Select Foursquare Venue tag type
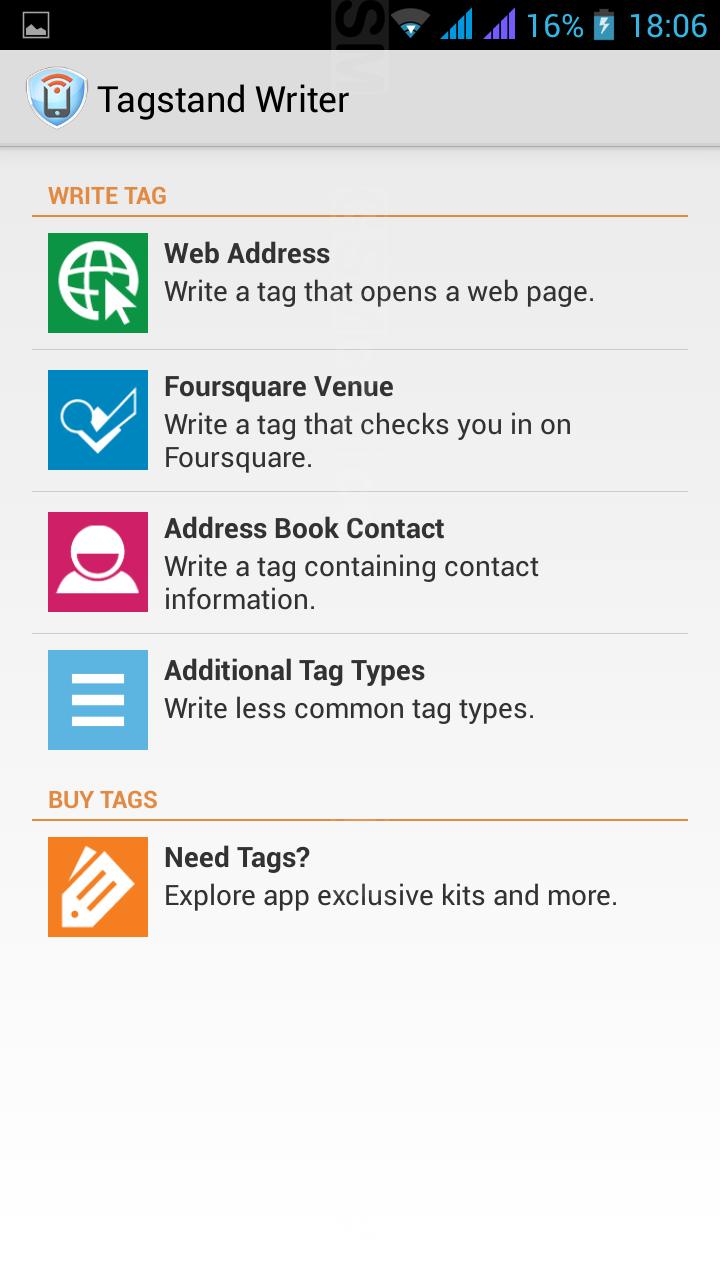 click(360, 420)
